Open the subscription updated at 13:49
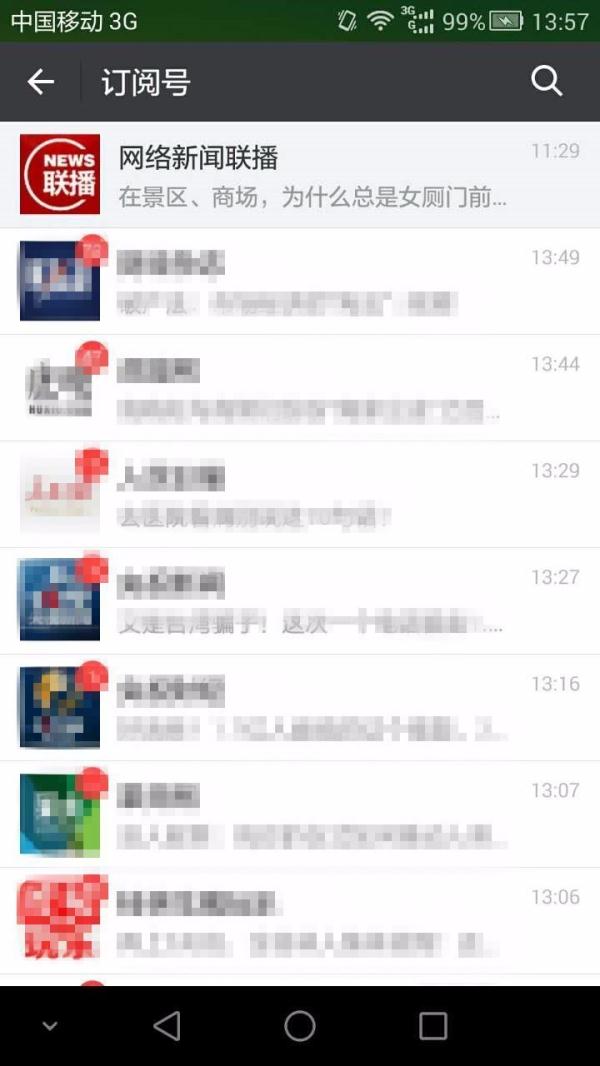600x1066 pixels. coord(300,281)
